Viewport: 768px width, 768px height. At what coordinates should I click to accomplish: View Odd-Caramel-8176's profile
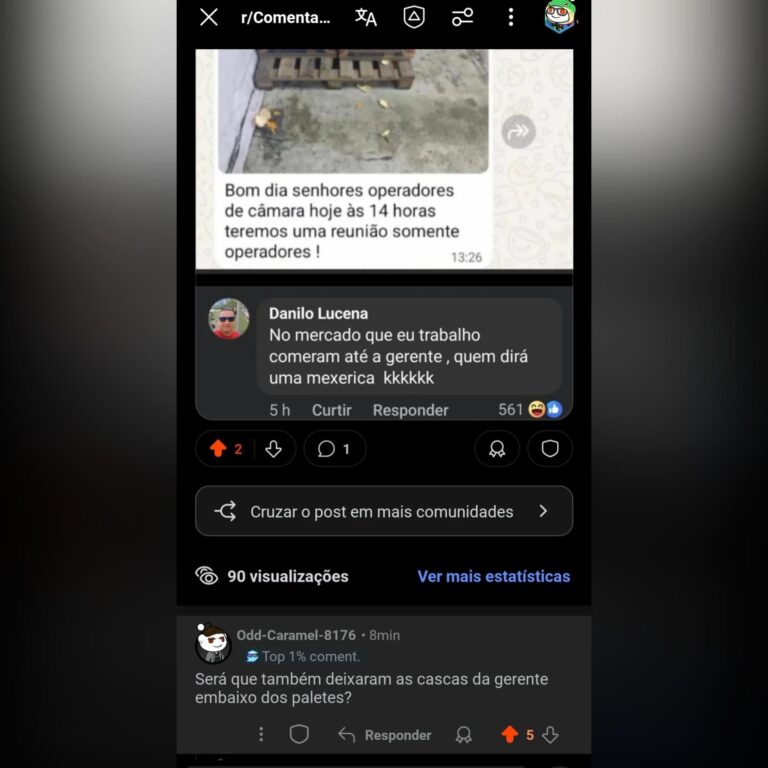(x=296, y=635)
